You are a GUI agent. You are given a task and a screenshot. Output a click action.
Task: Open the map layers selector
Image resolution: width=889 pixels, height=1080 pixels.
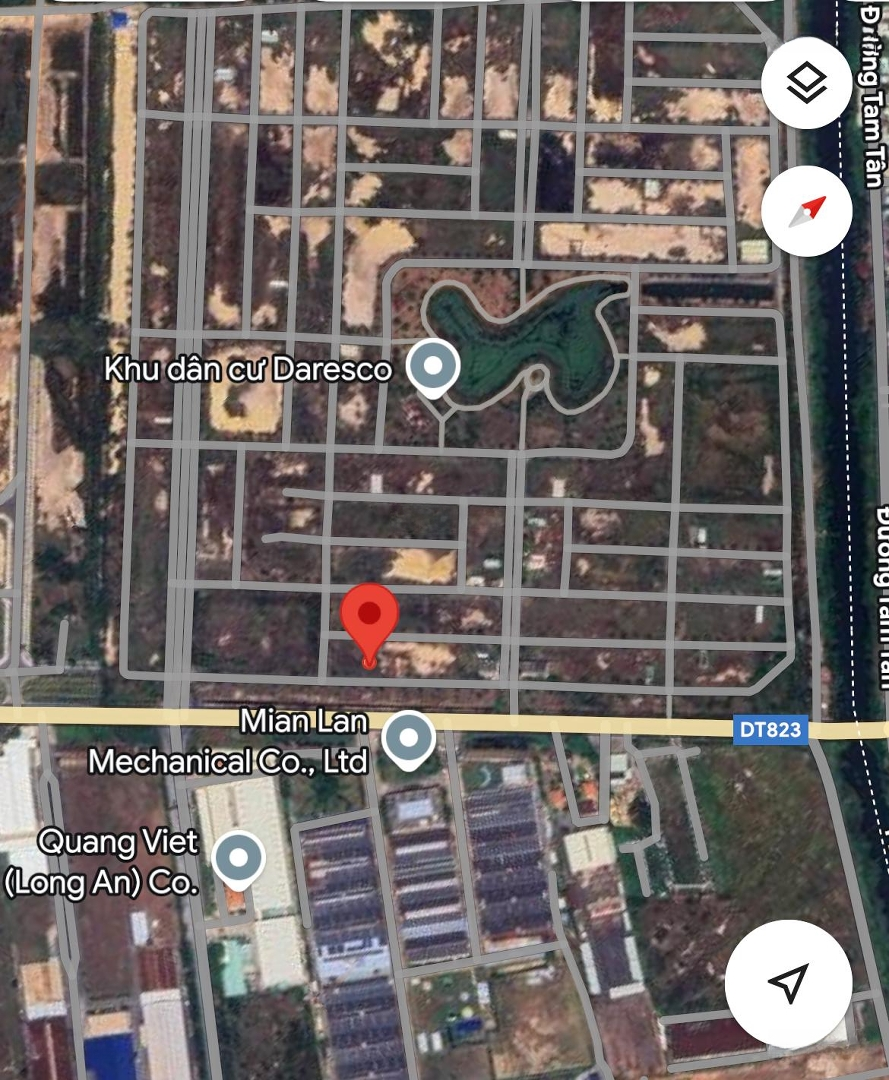coord(806,83)
